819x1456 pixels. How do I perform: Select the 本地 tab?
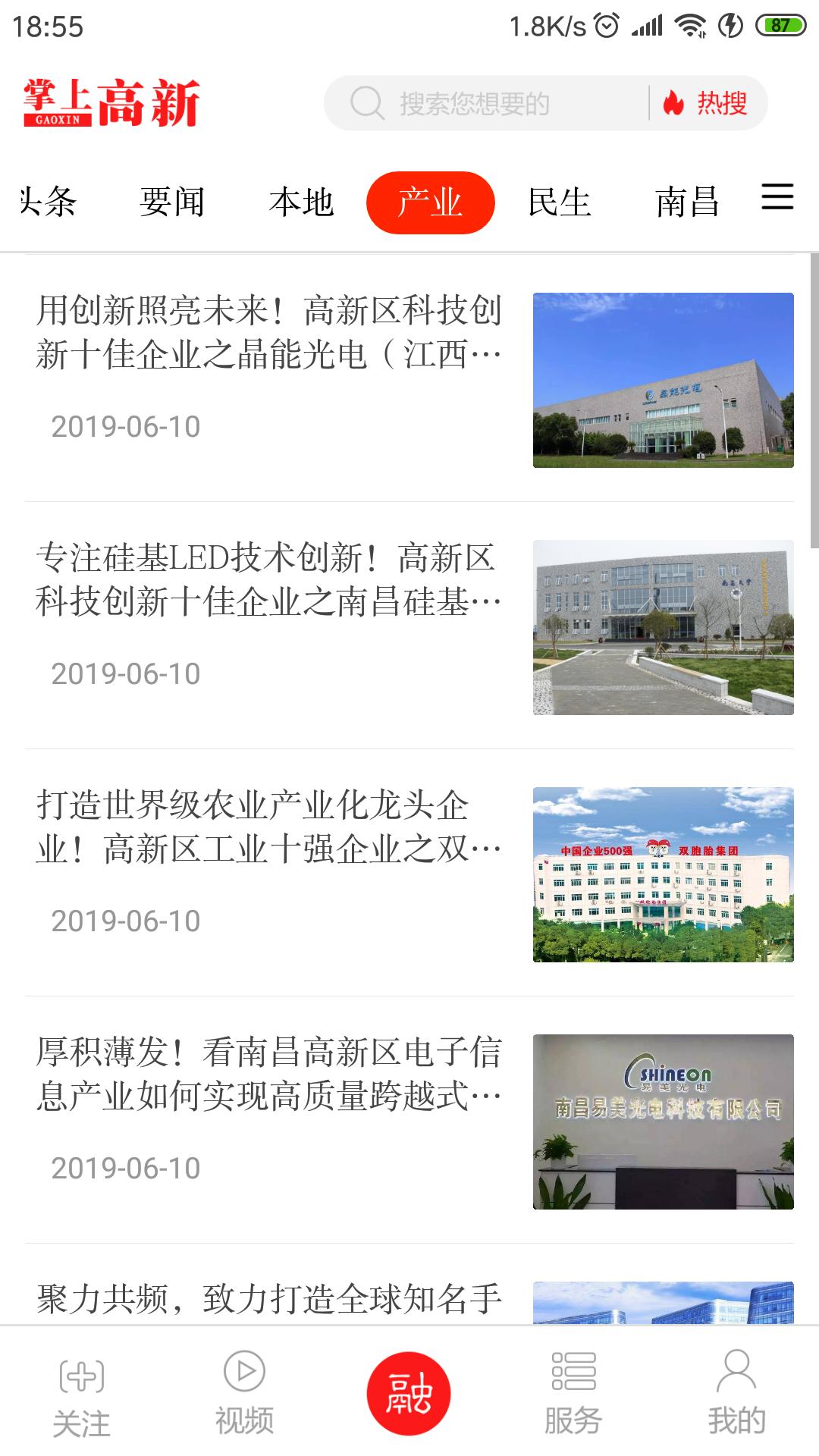(301, 202)
